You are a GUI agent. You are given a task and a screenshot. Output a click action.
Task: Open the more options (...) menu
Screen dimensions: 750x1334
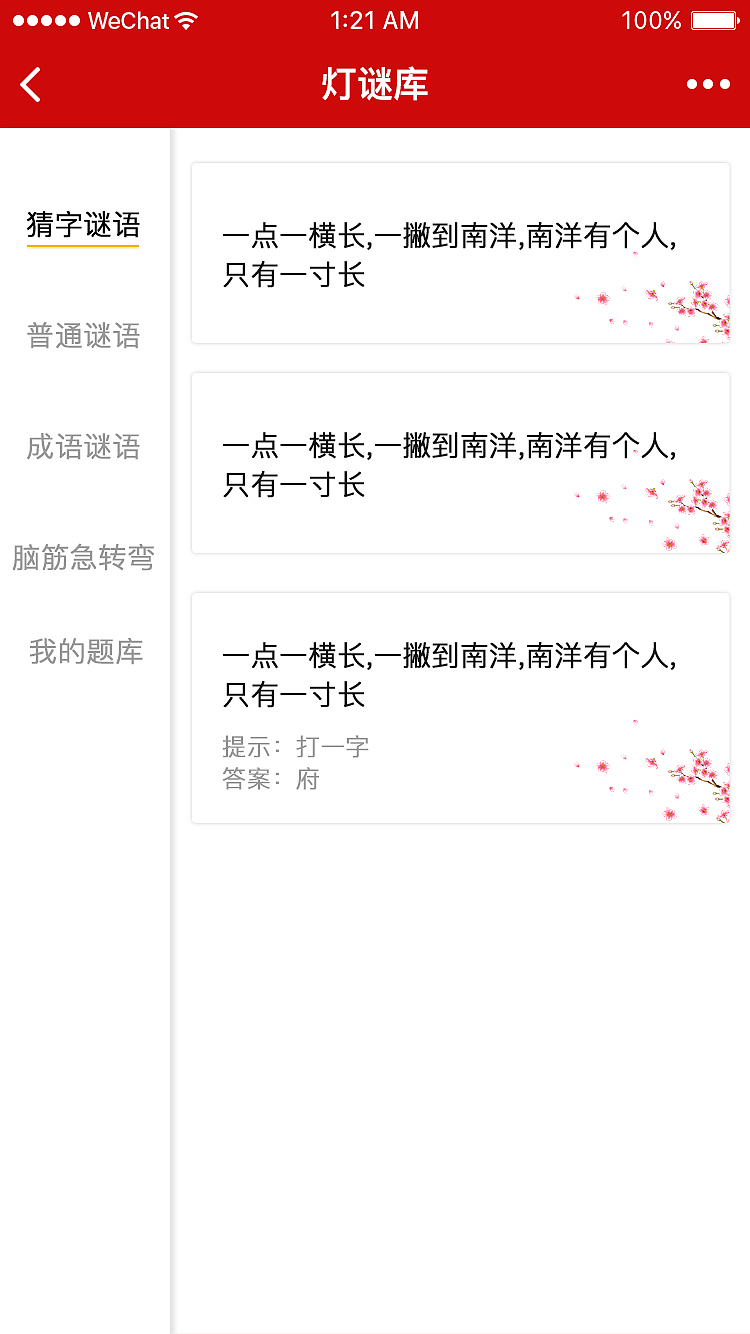(x=706, y=84)
